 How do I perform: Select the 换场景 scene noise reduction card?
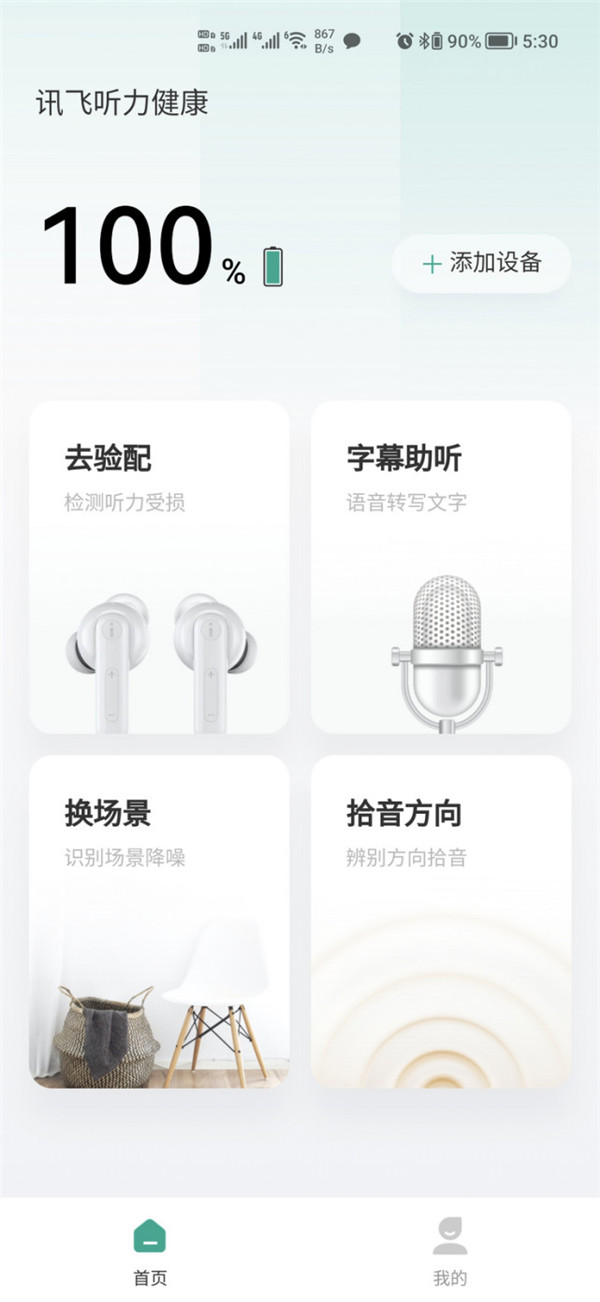[x=159, y=921]
